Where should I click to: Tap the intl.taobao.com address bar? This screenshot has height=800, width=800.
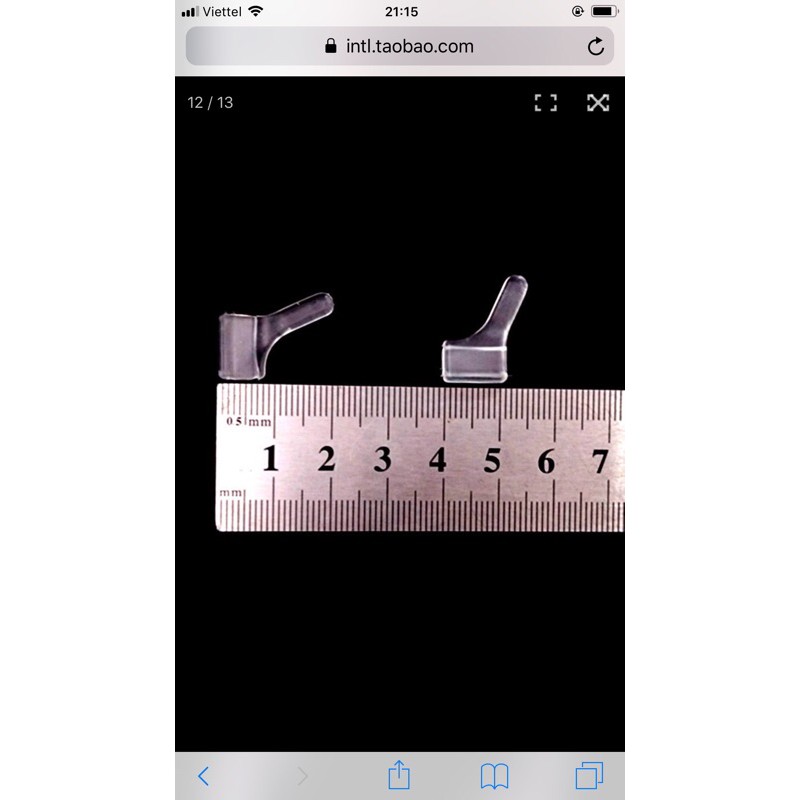[399, 46]
